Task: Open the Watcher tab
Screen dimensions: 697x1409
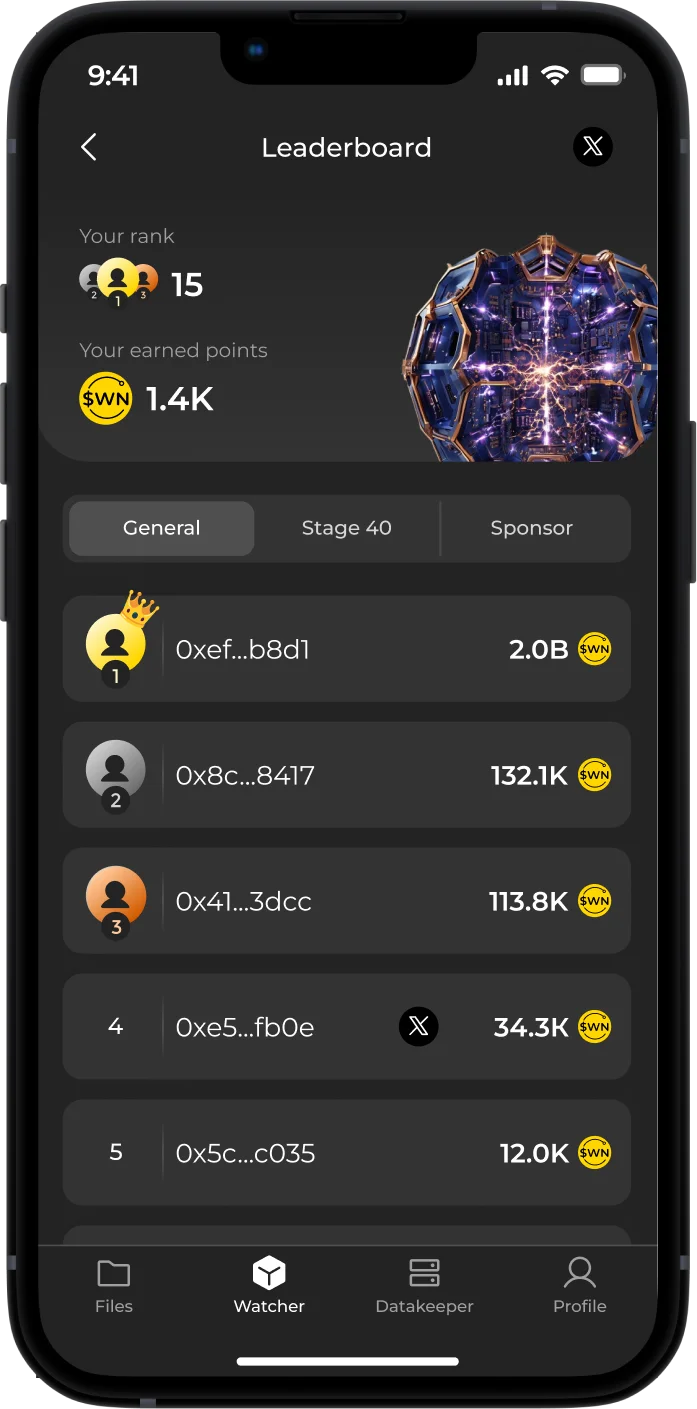Action: (x=269, y=1285)
